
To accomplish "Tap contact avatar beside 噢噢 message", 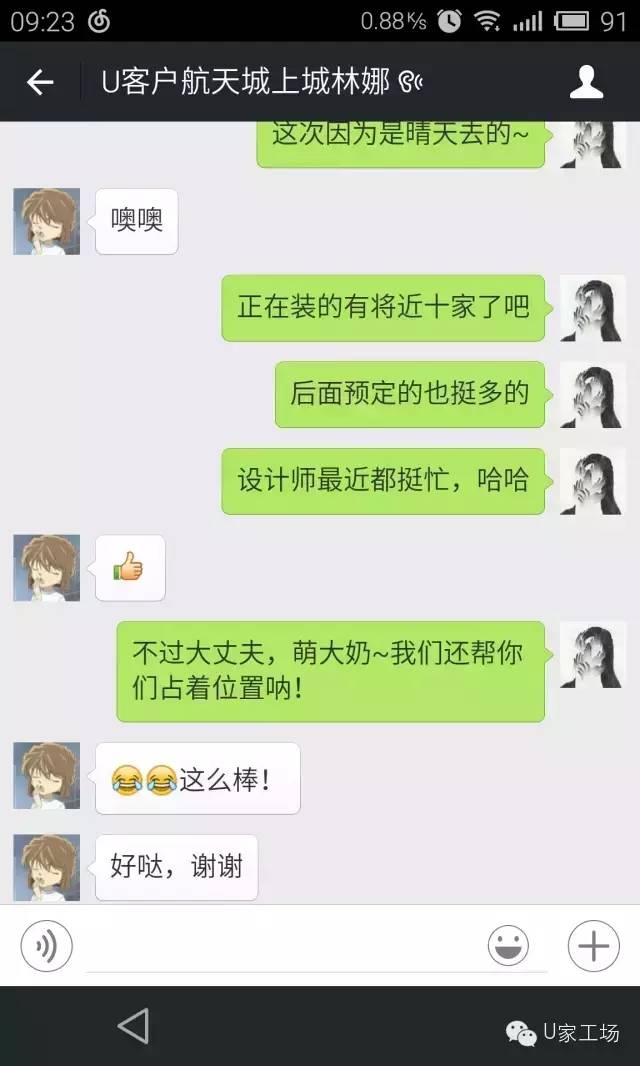I will (46, 221).
